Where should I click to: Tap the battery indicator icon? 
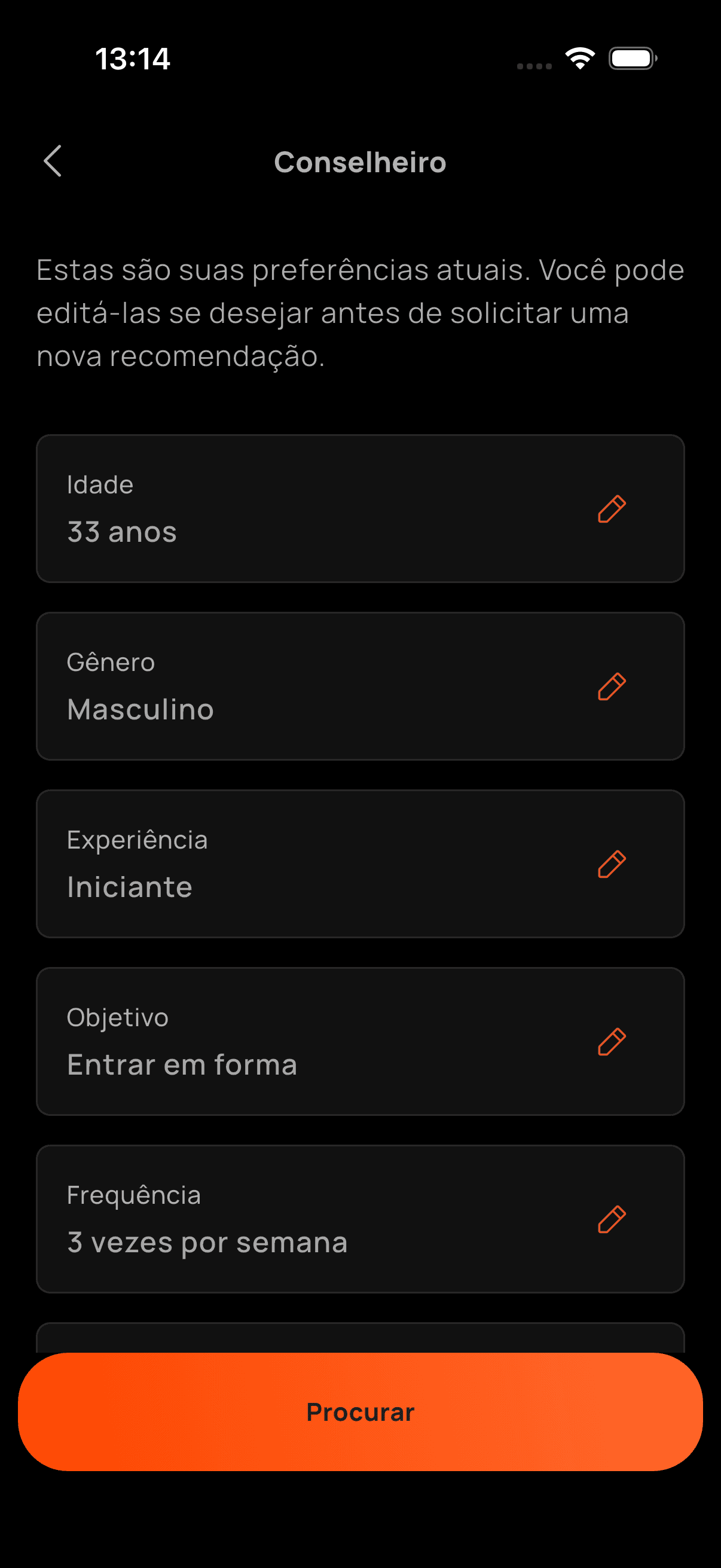coord(631,58)
